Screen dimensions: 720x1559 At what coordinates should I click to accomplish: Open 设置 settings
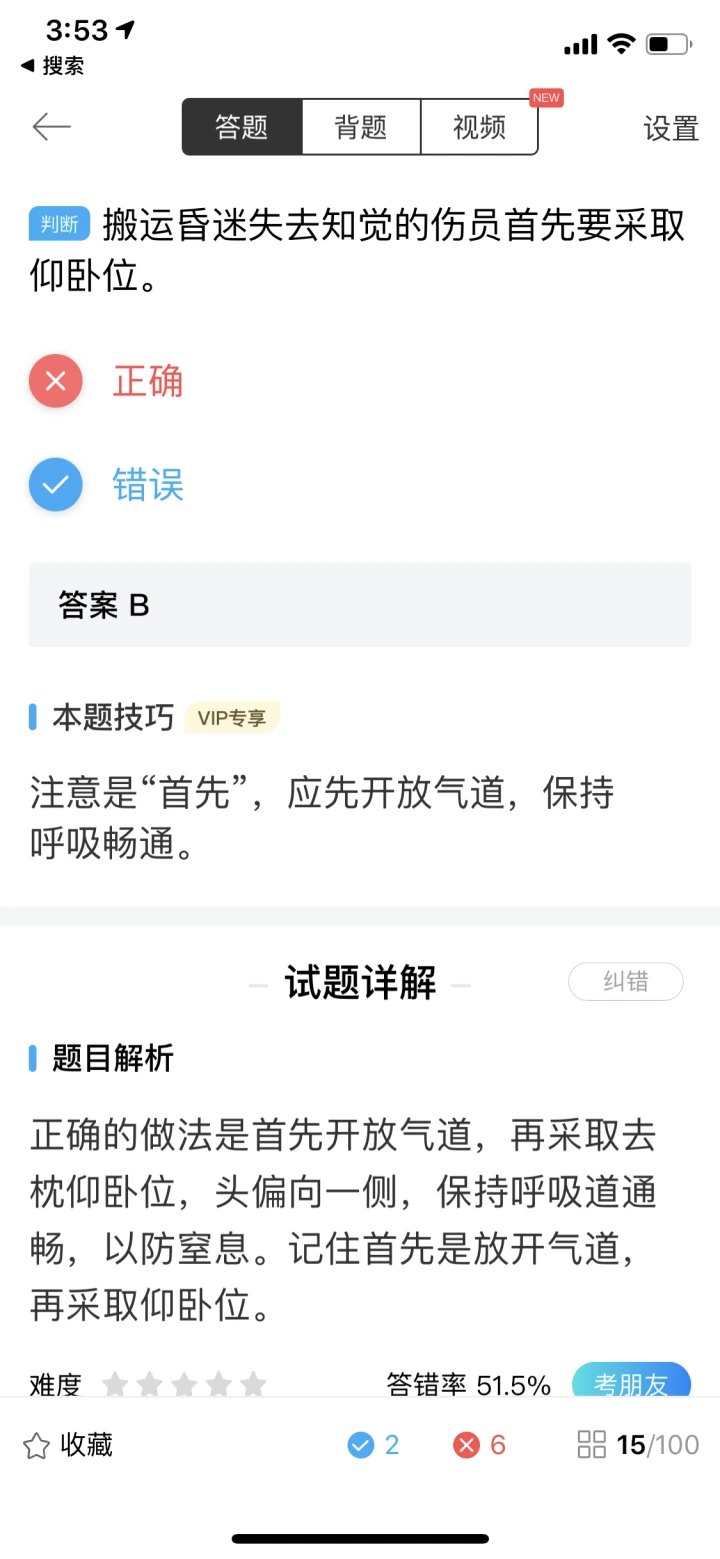670,128
